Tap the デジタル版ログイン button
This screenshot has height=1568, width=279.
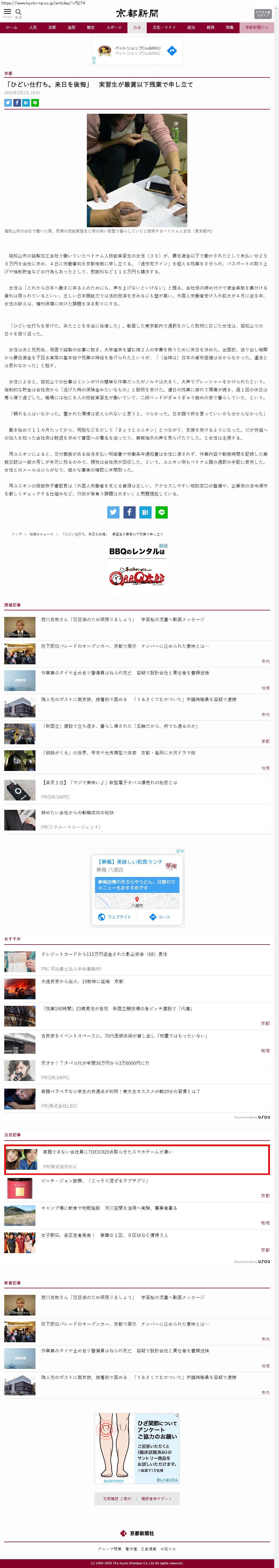pos(263,13)
